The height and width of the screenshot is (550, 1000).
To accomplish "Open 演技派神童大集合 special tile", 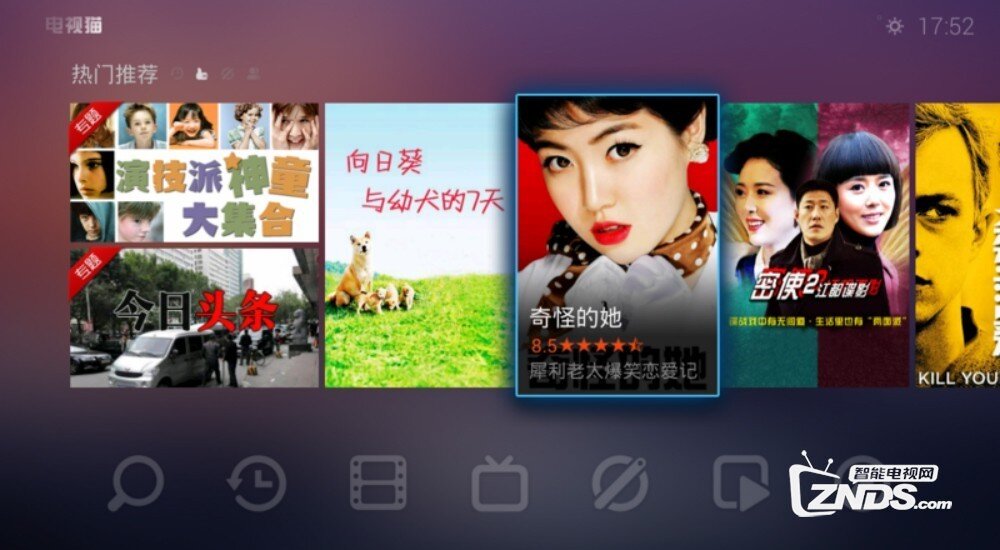I will pyautogui.click(x=194, y=171).
